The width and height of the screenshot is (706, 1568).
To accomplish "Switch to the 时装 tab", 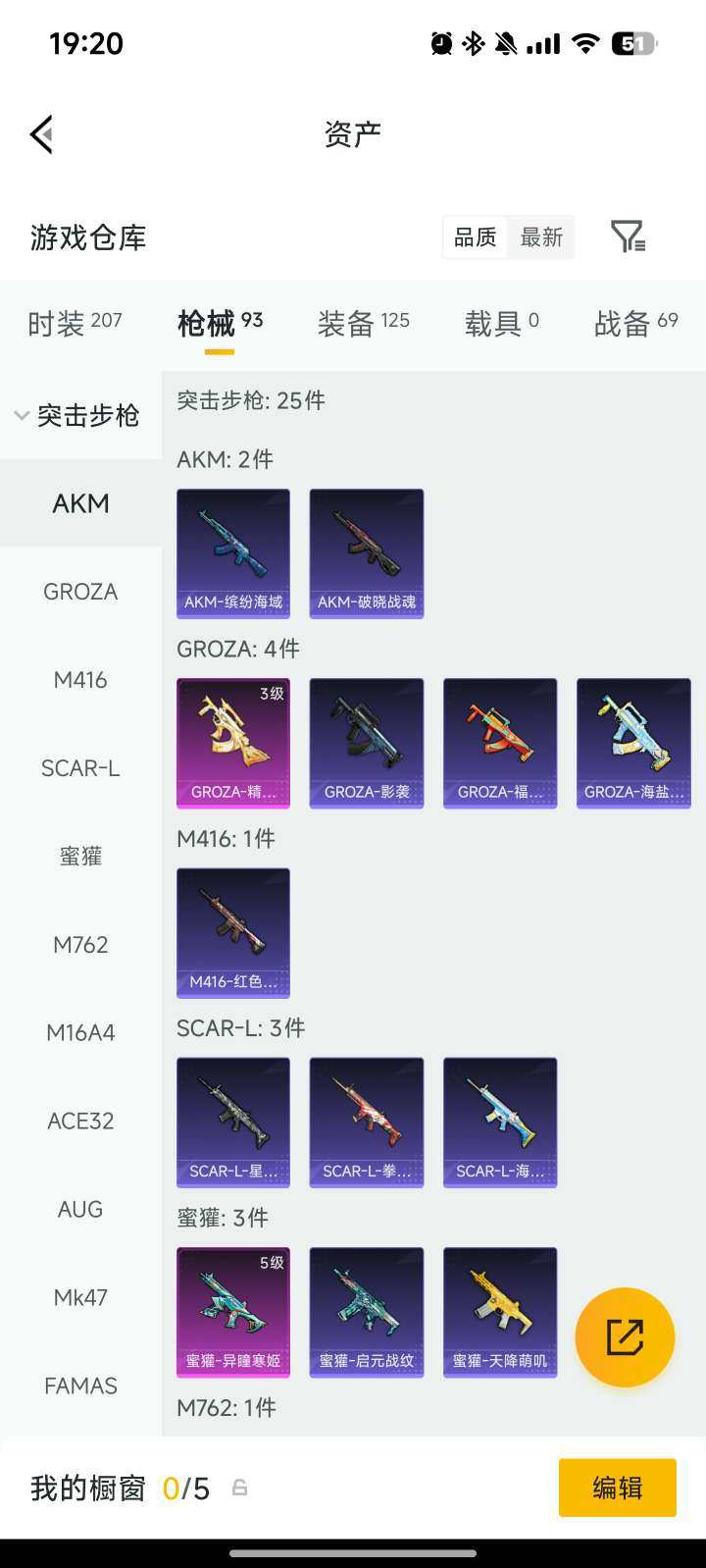I will [x=75, y=322].
